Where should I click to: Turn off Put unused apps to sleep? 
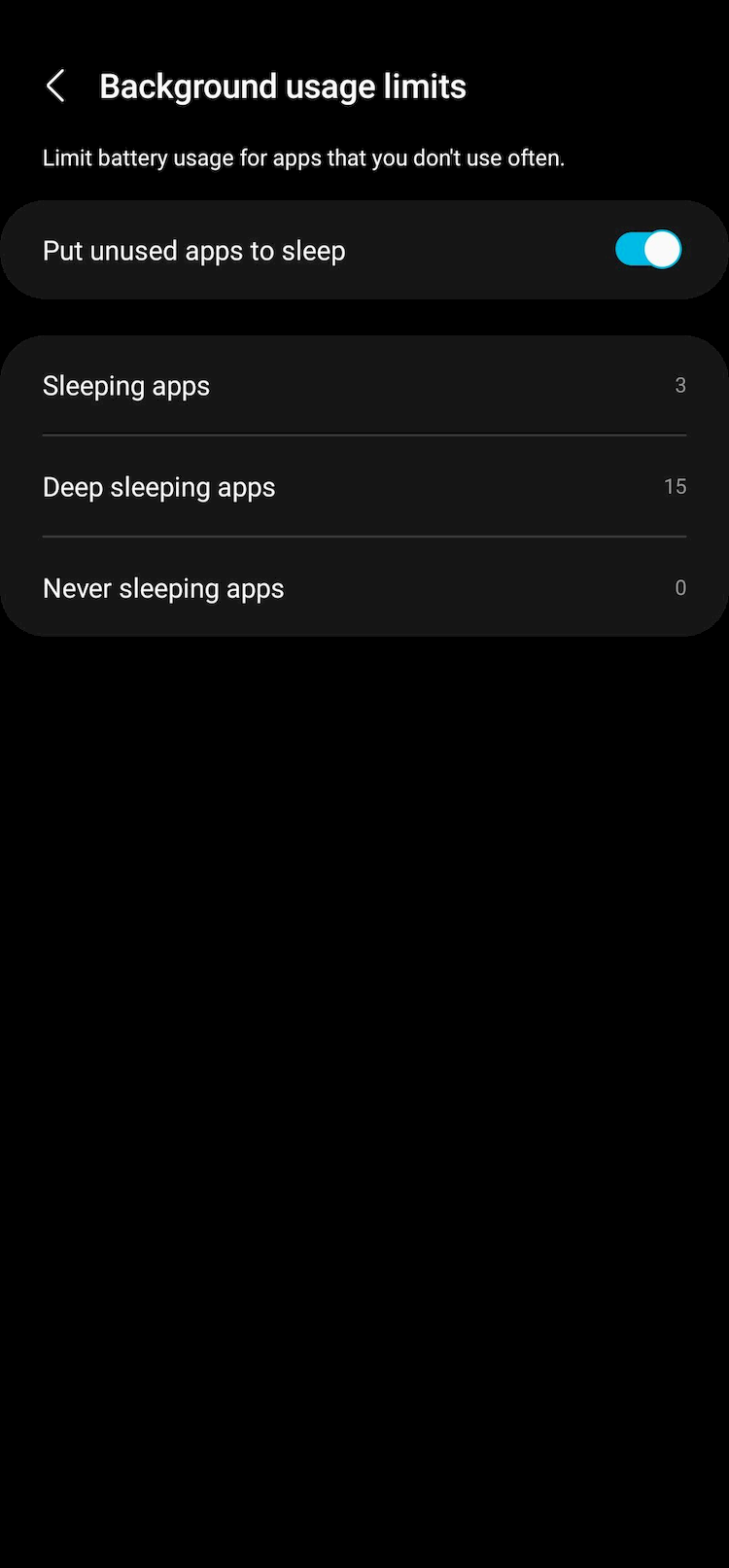tap(648, 250)
